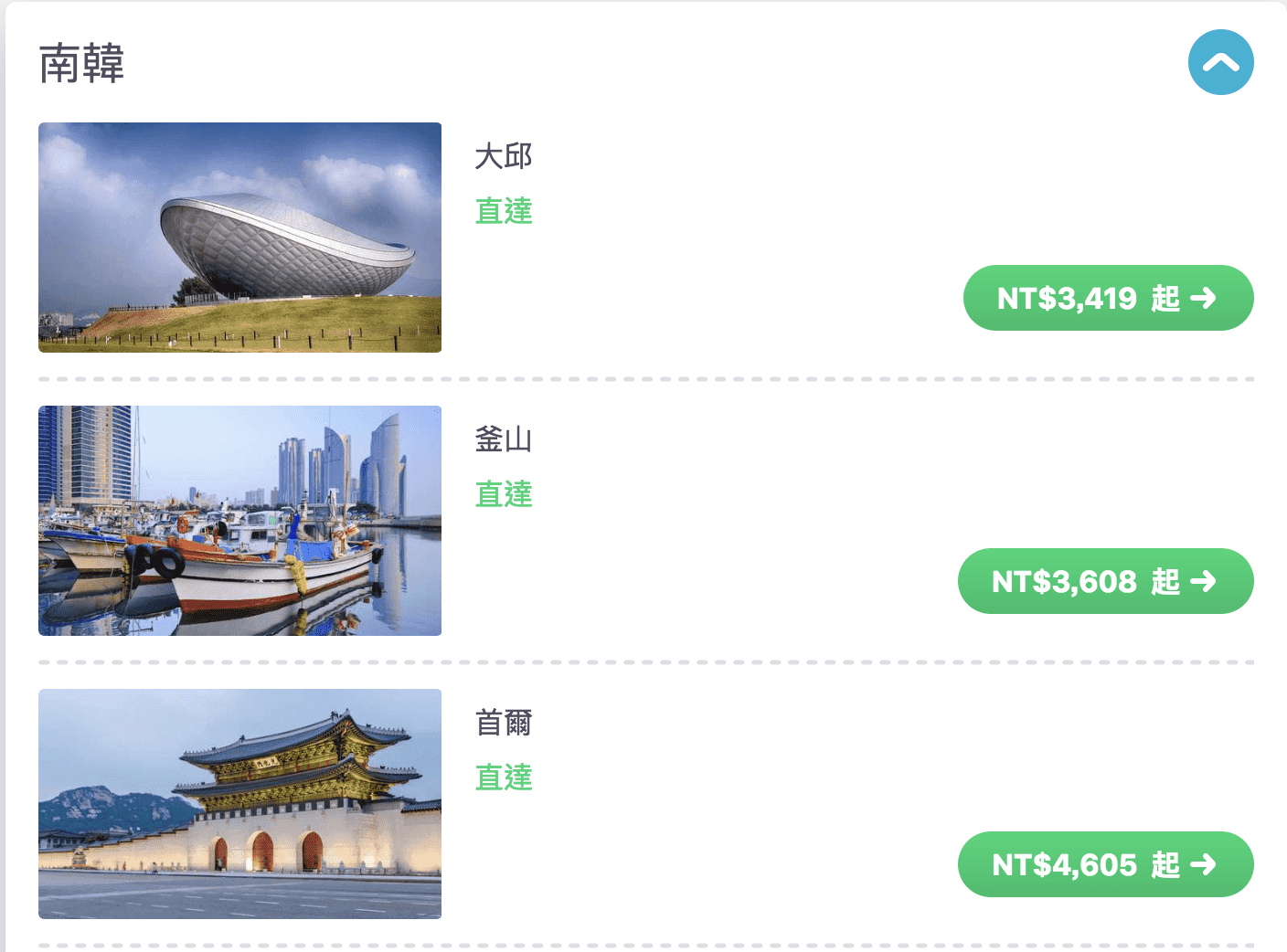Select the NT$4,605 起 fare to 首爾
This screenshot has width=1287, height=952.
point(1105,864)
